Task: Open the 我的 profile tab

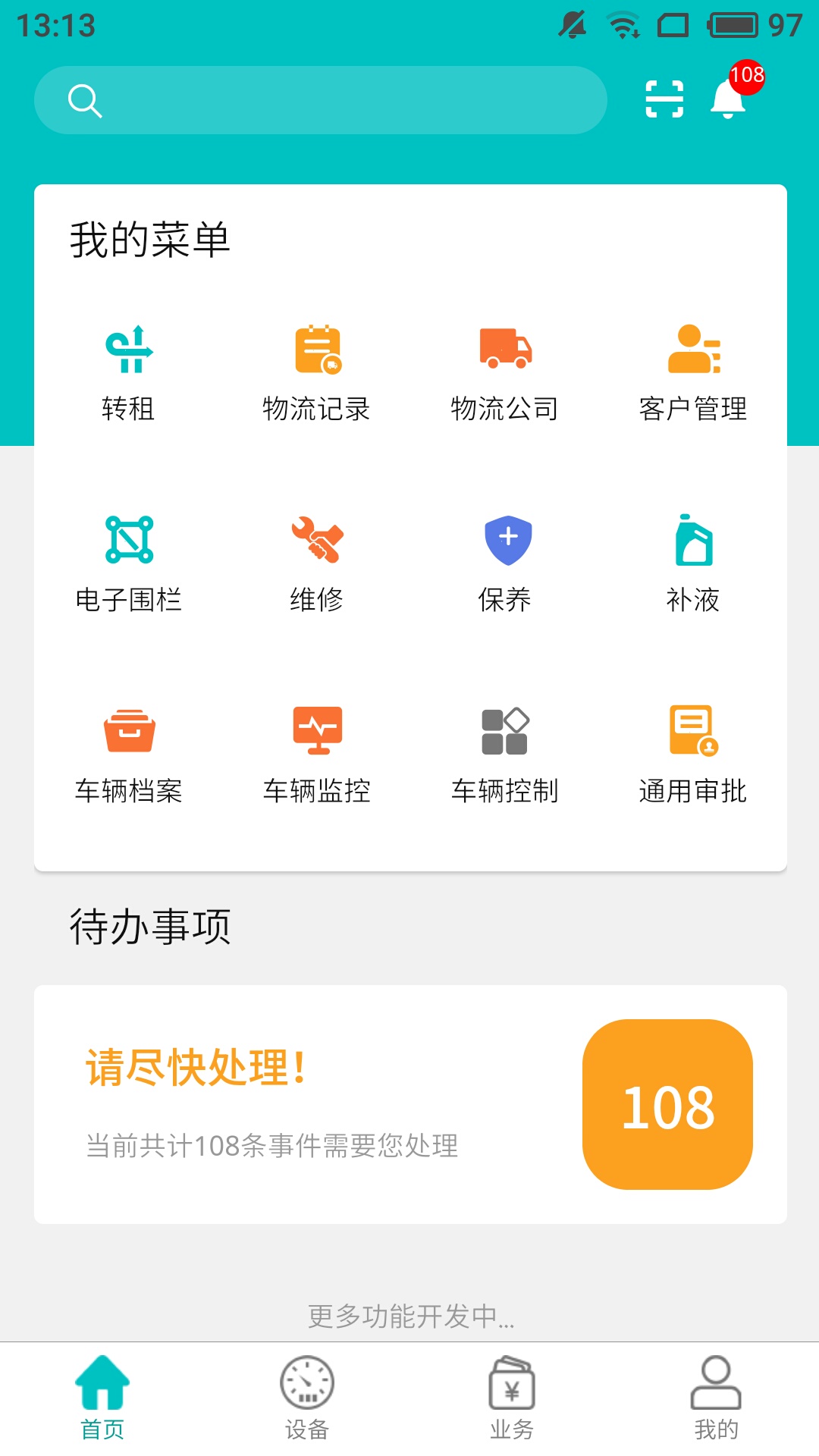Action: (716, 1403)
